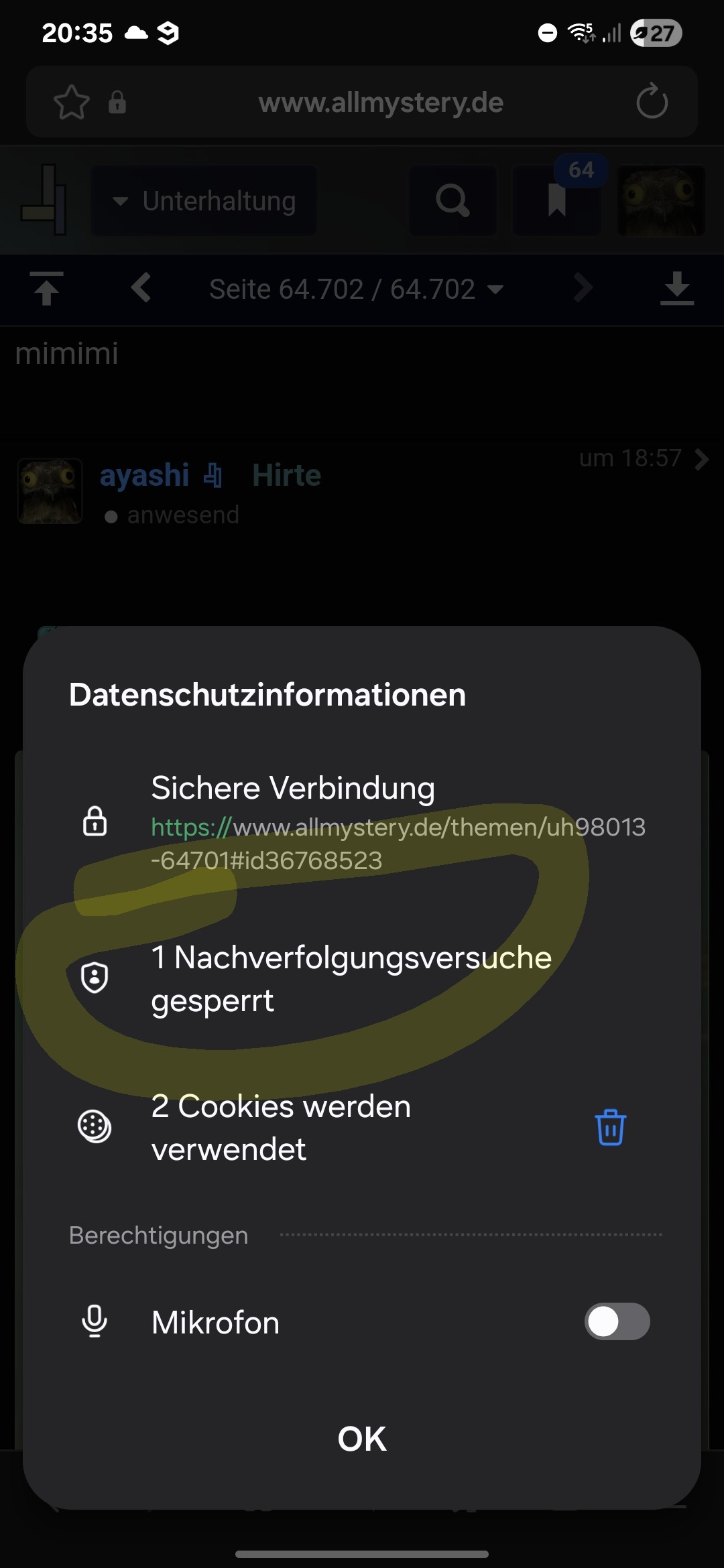Enable the Mikrofon permission switch
Image resolution: width=724 pixels, height=1568 pixels.
point(617,1321)
